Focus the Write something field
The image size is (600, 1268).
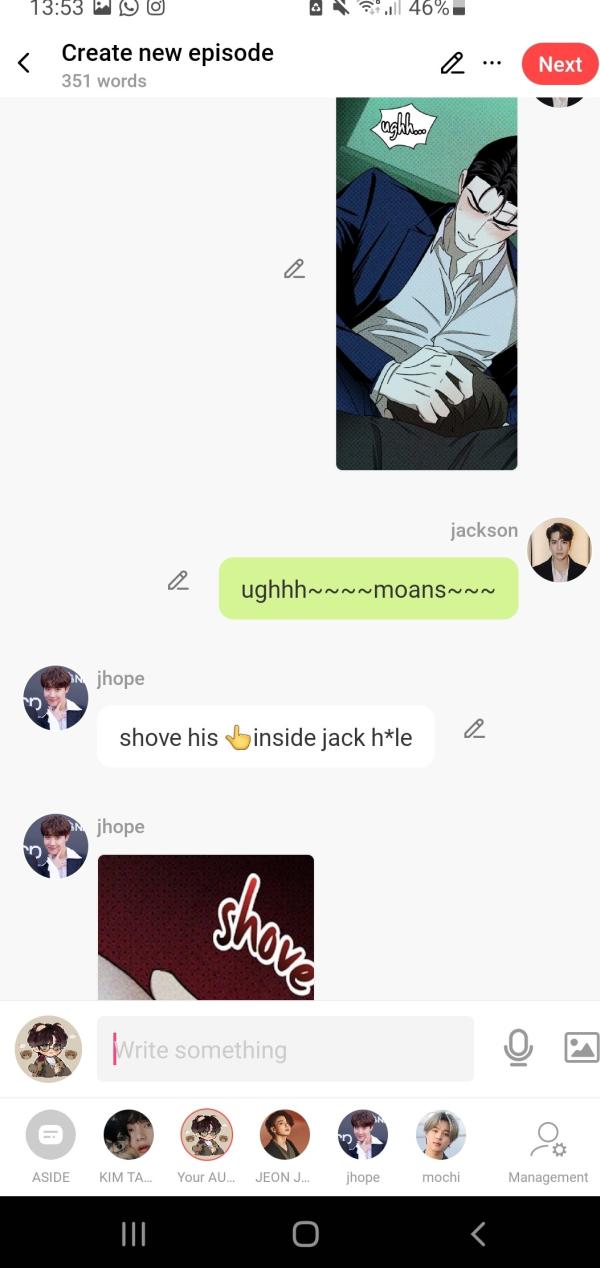click(285, 1049)
